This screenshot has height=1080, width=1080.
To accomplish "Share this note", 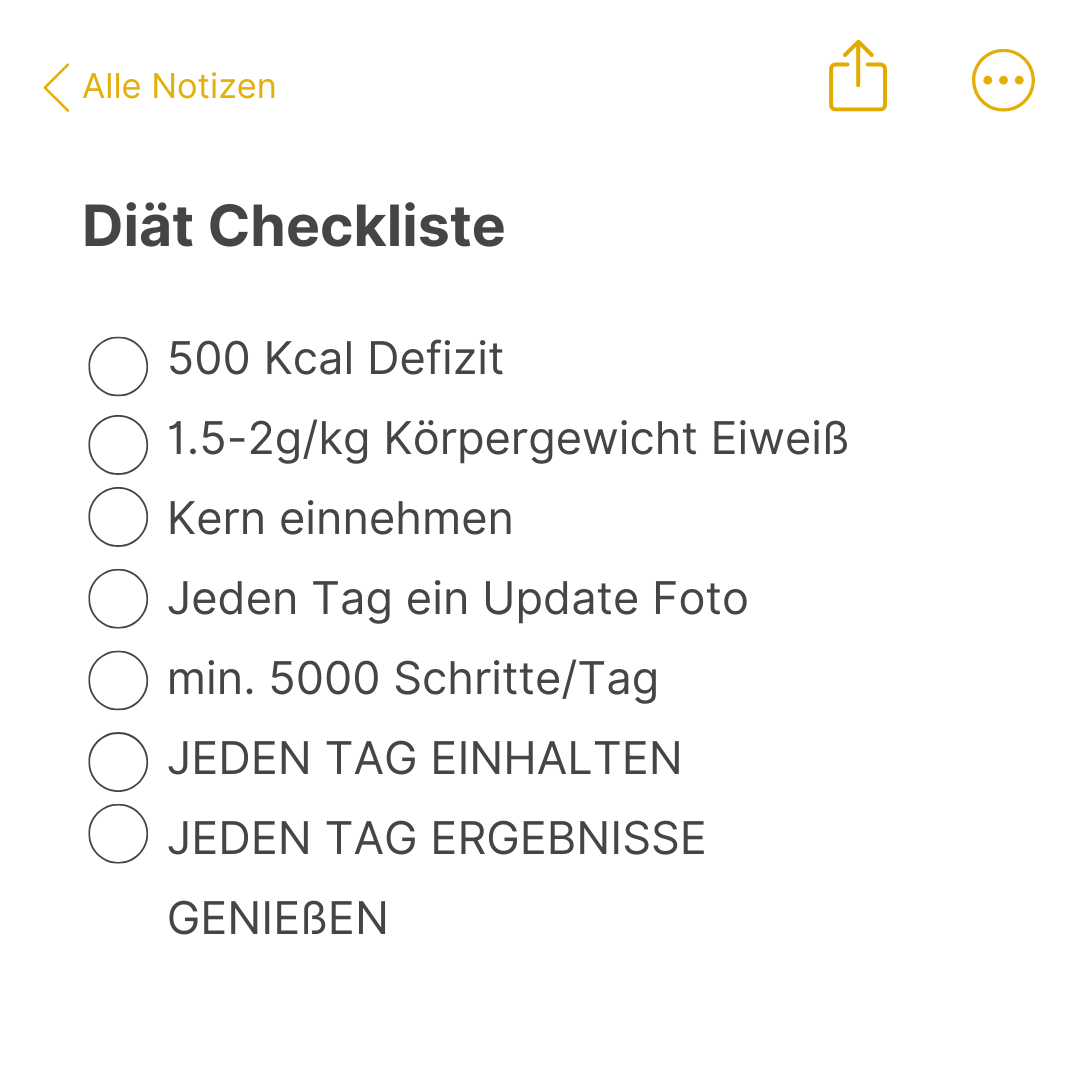I will 858,77.
